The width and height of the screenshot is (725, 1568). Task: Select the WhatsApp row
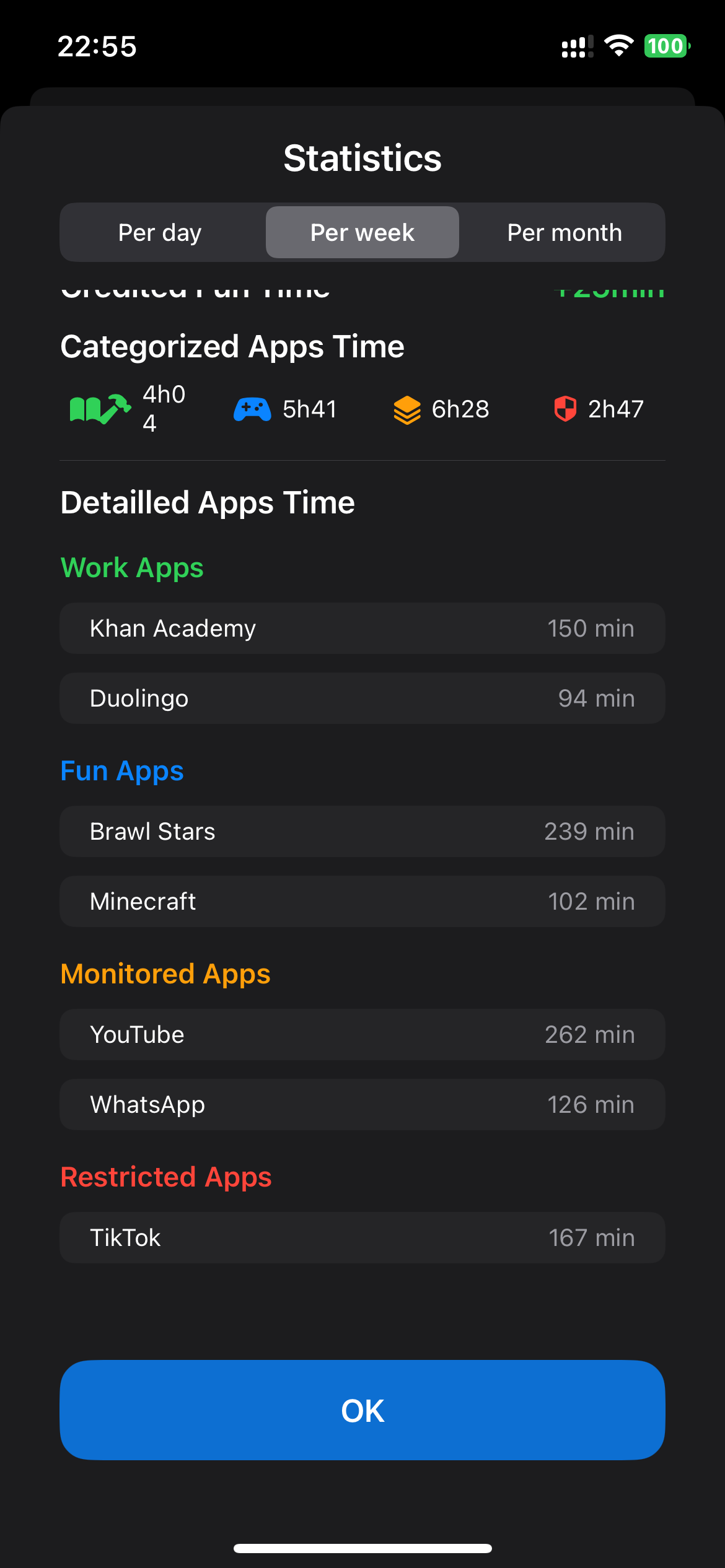click(362, 1104)
